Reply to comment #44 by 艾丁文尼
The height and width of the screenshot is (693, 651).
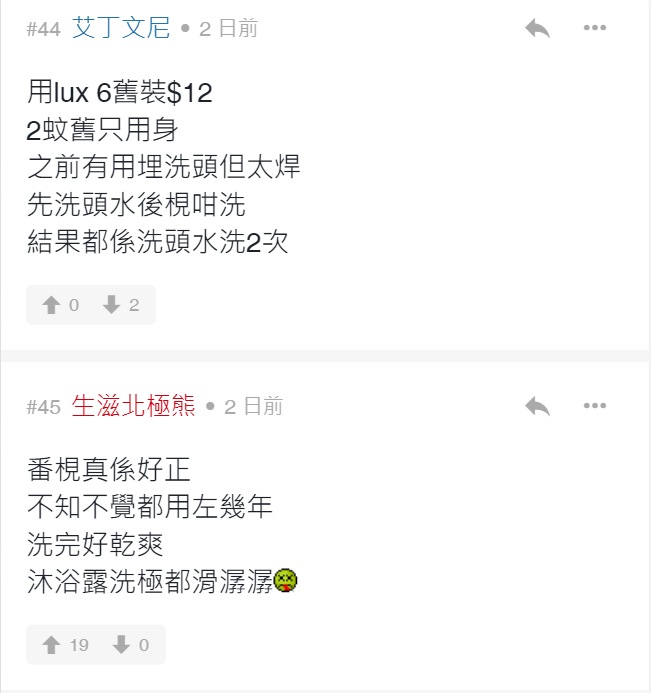point(537,28)
